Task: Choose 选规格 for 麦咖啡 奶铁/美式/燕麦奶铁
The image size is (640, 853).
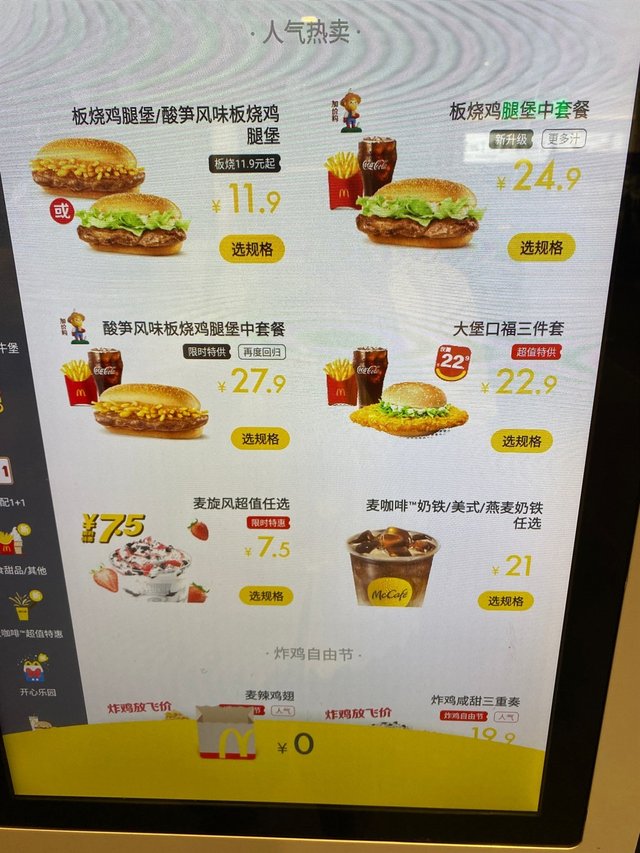Action: click(505, 600)
